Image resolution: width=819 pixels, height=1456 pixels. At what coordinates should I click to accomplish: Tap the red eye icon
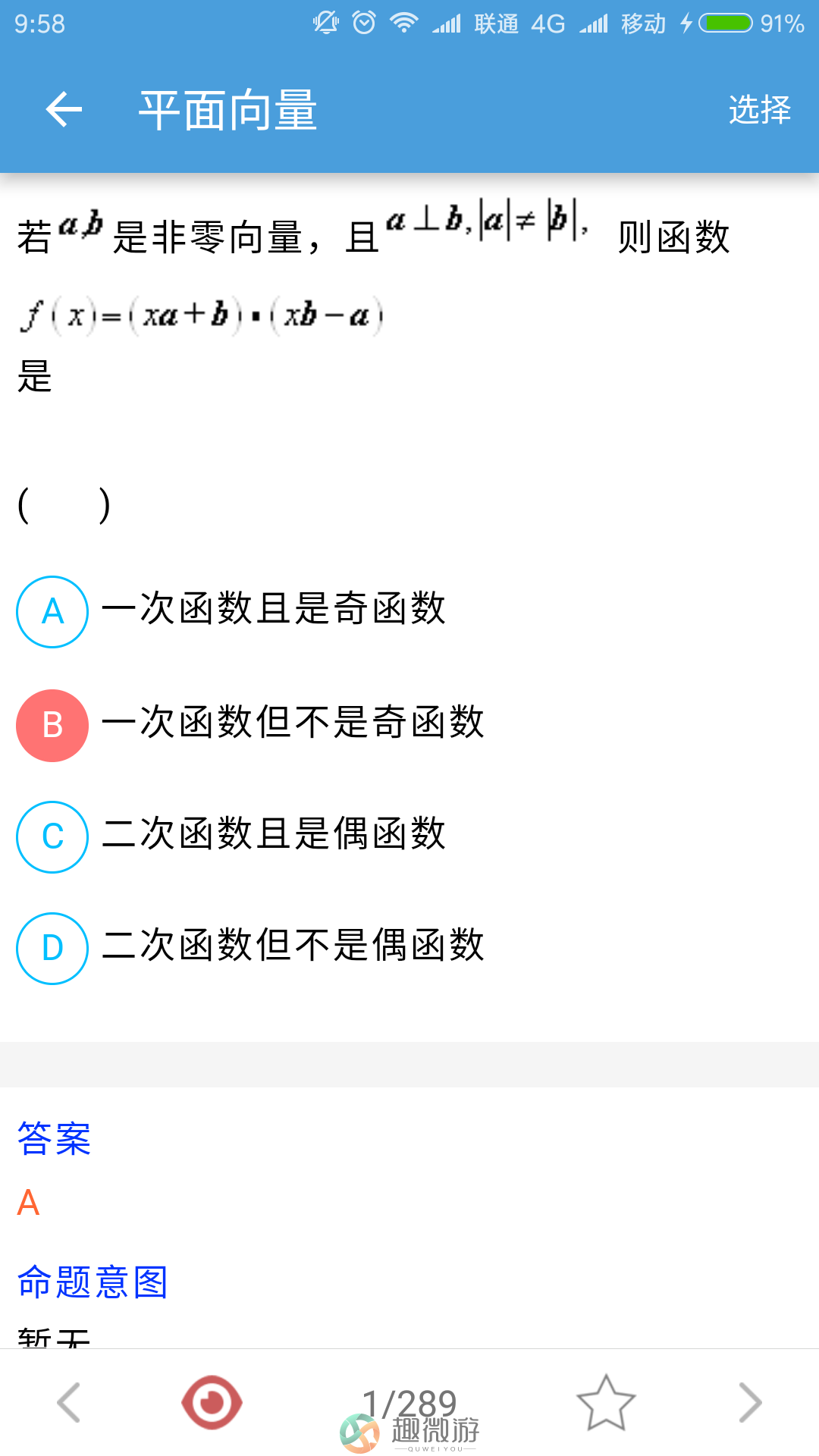pyautogui.click(x=212, y=1402)
